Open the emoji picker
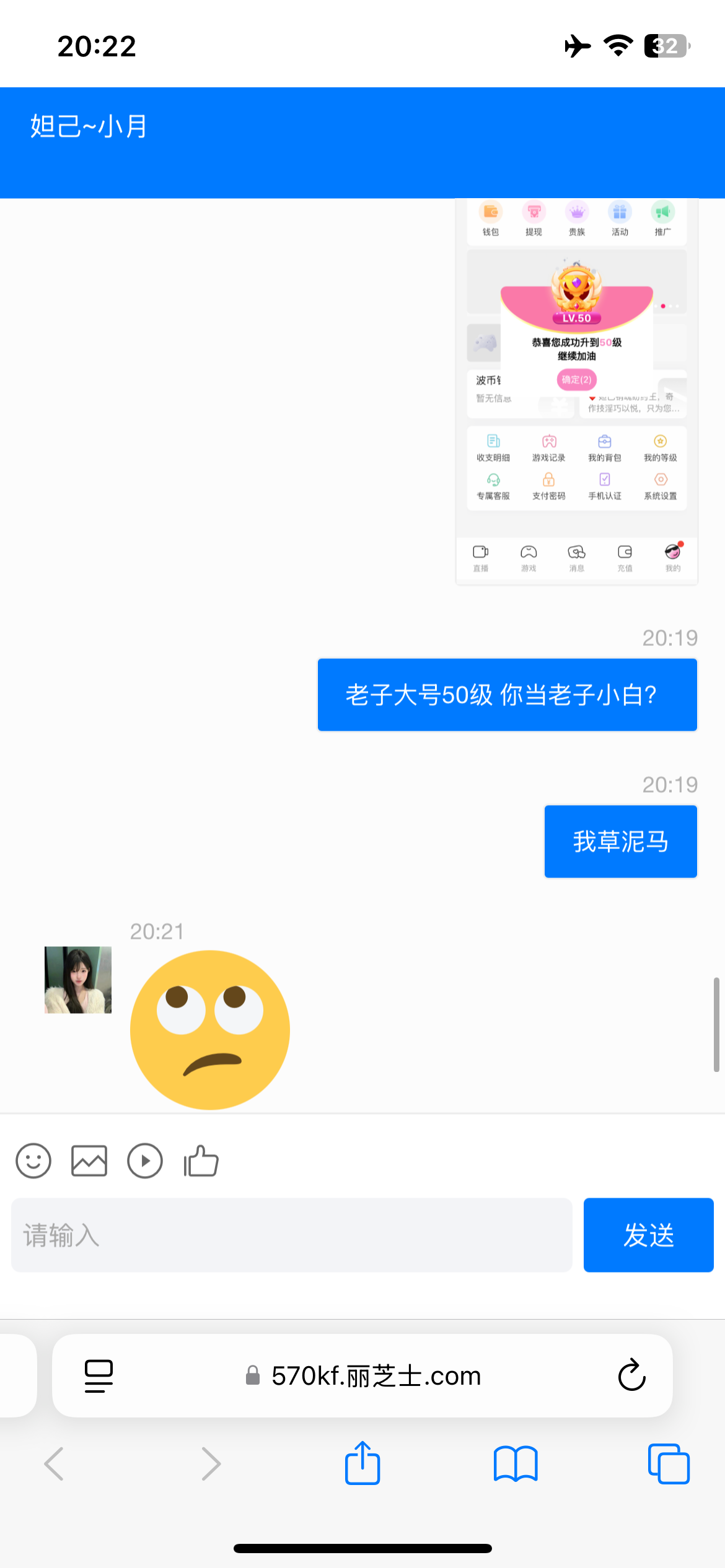This screenshot has height=1568, width=725. (33, 1161)
